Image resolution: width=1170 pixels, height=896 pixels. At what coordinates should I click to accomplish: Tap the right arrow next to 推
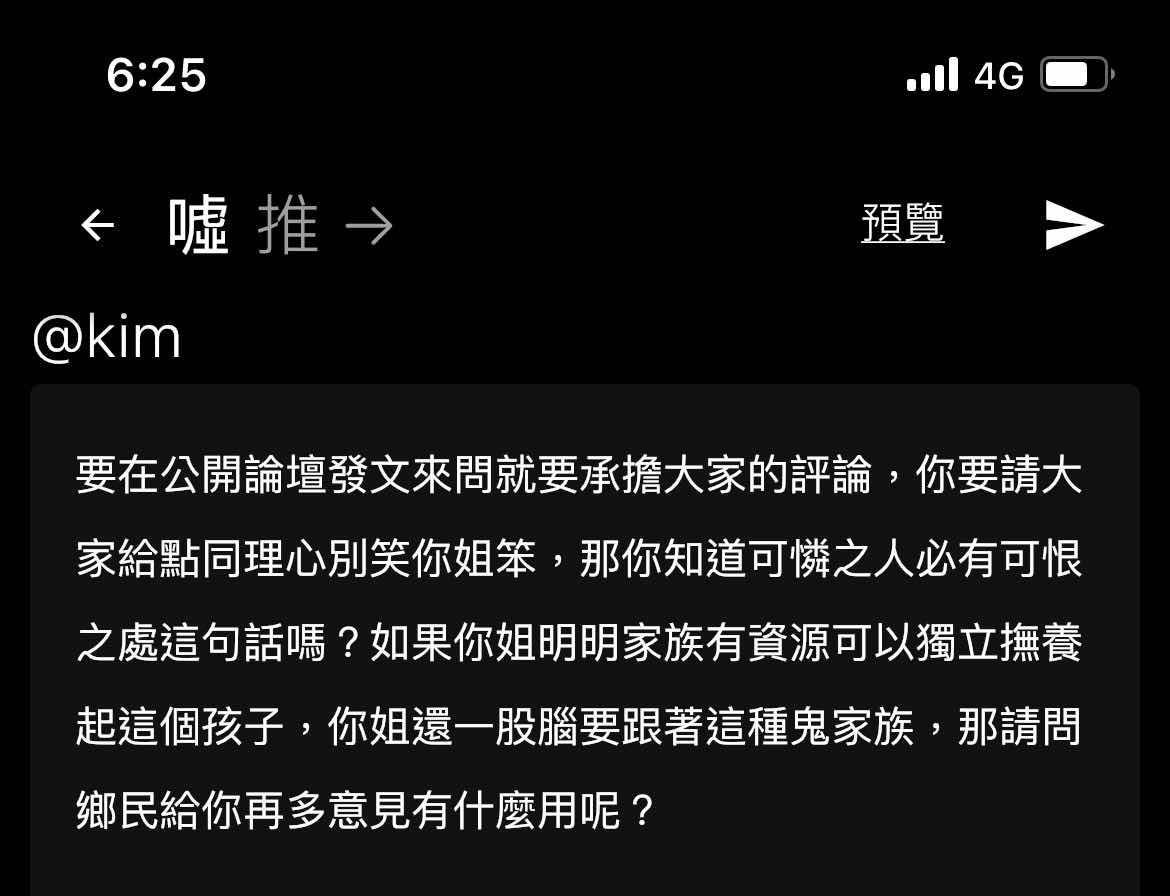click(x=369, y=227)
